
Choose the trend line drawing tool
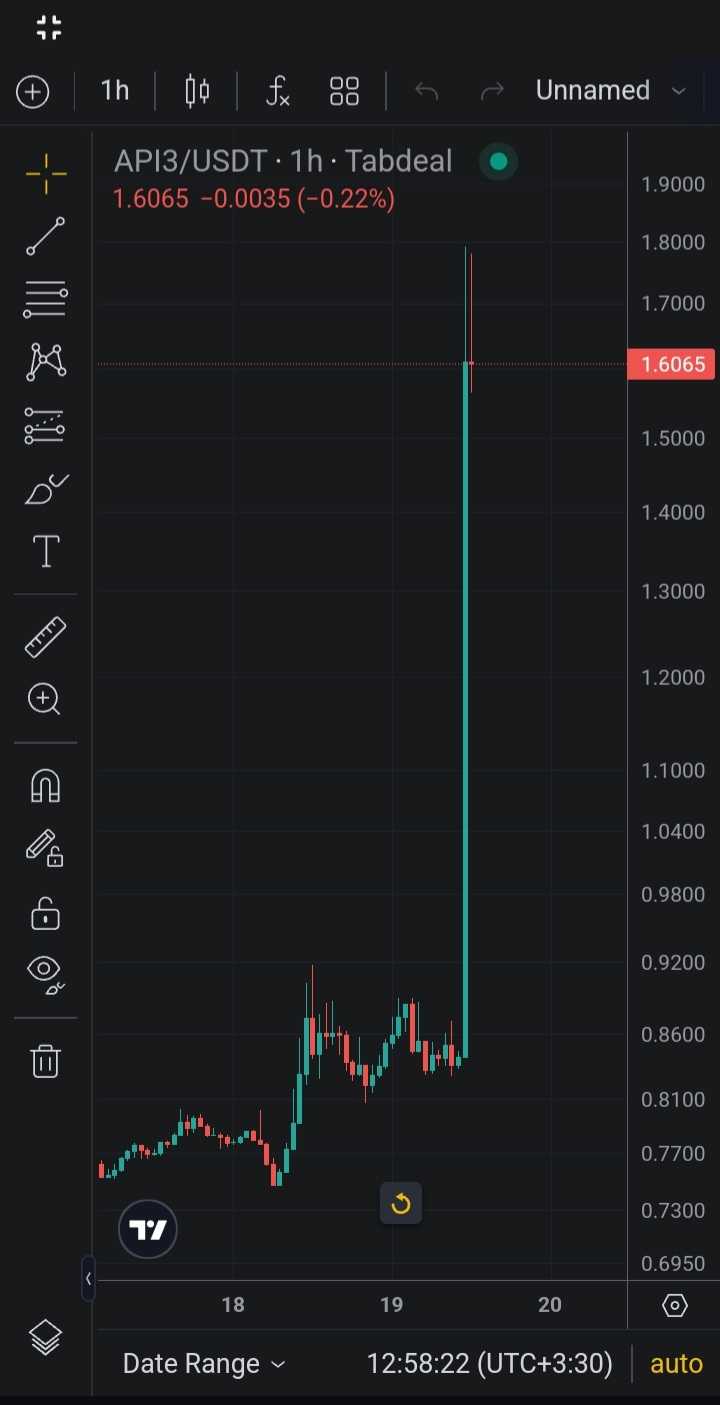coord(46,236)
